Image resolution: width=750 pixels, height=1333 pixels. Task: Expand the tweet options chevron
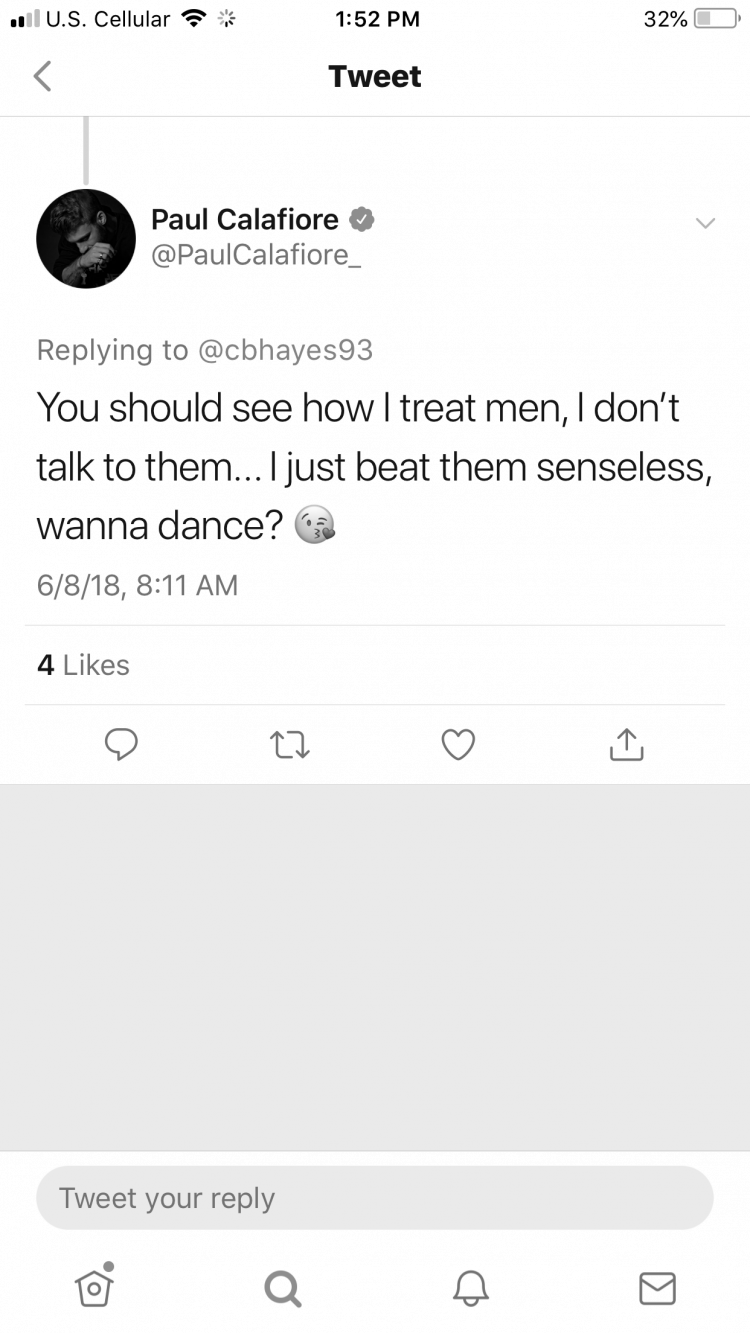point(705,222)
